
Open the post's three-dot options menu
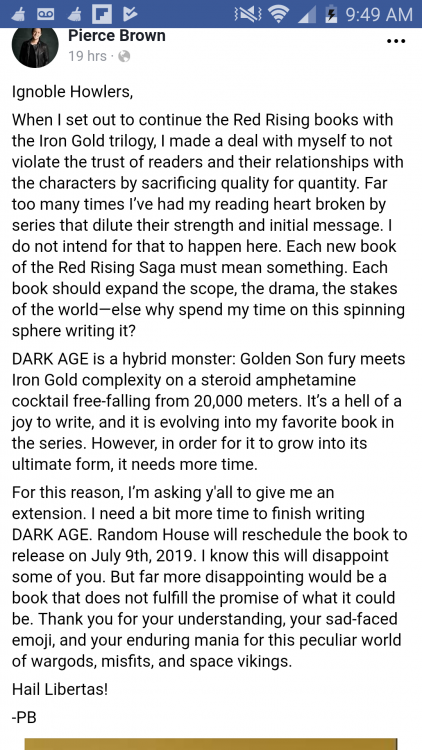(395, 42)
